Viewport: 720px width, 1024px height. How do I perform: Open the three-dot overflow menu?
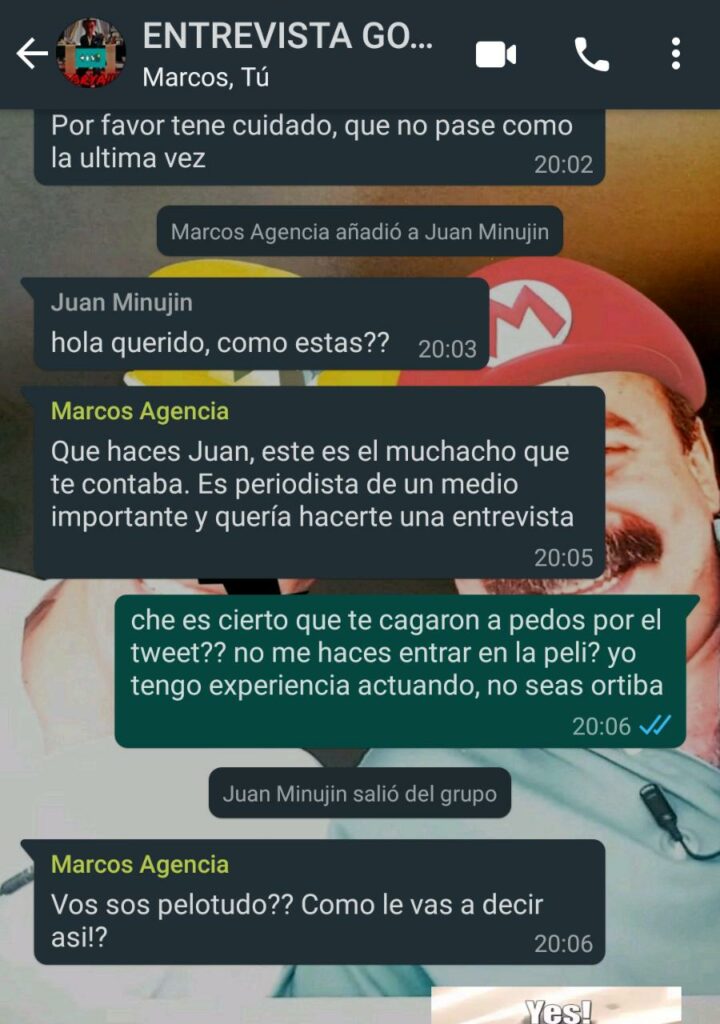pos(676,54)
